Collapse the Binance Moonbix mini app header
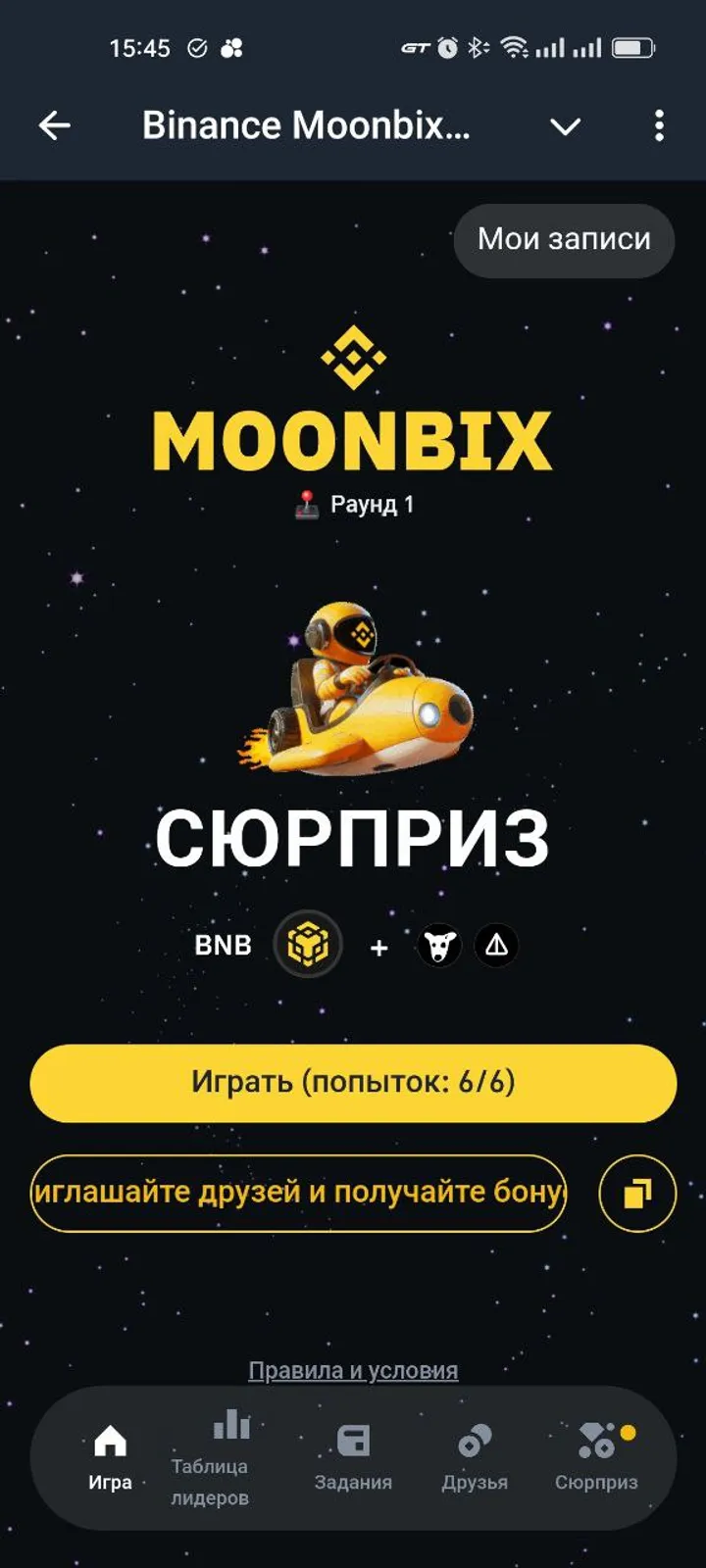This screenshot has height=1568, width=706. pos(564,125)
